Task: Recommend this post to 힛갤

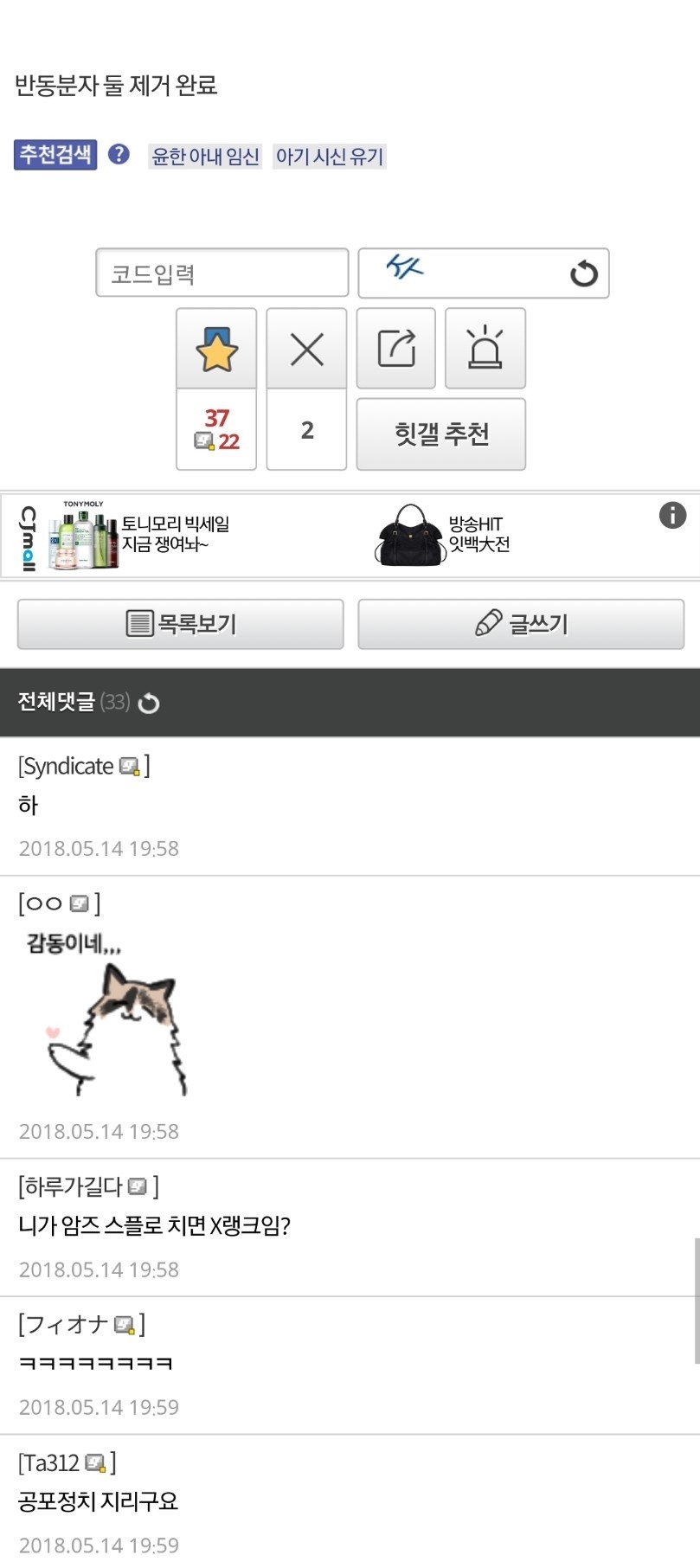Action: [441, 434]
